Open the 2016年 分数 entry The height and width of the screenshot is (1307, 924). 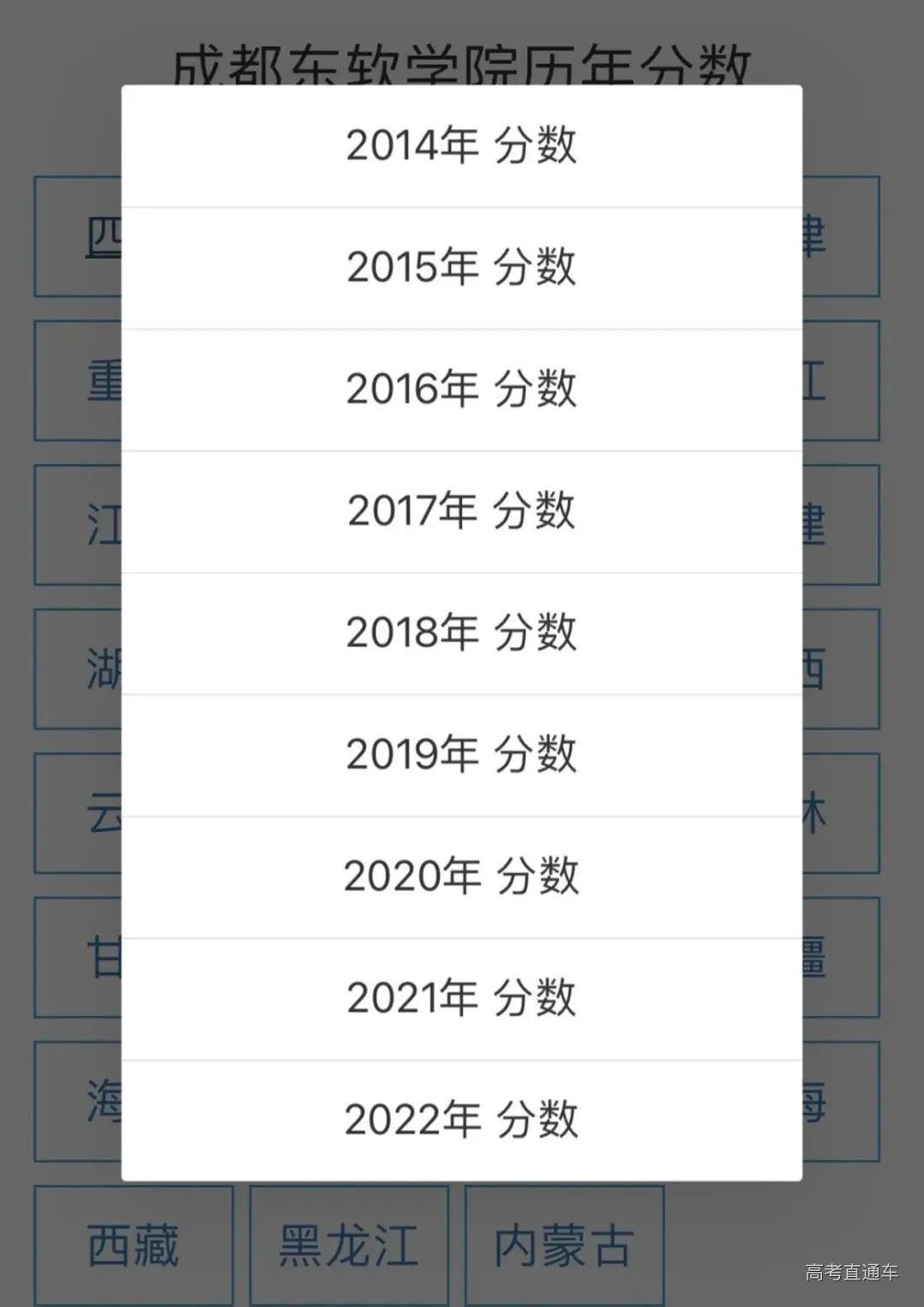462,388
